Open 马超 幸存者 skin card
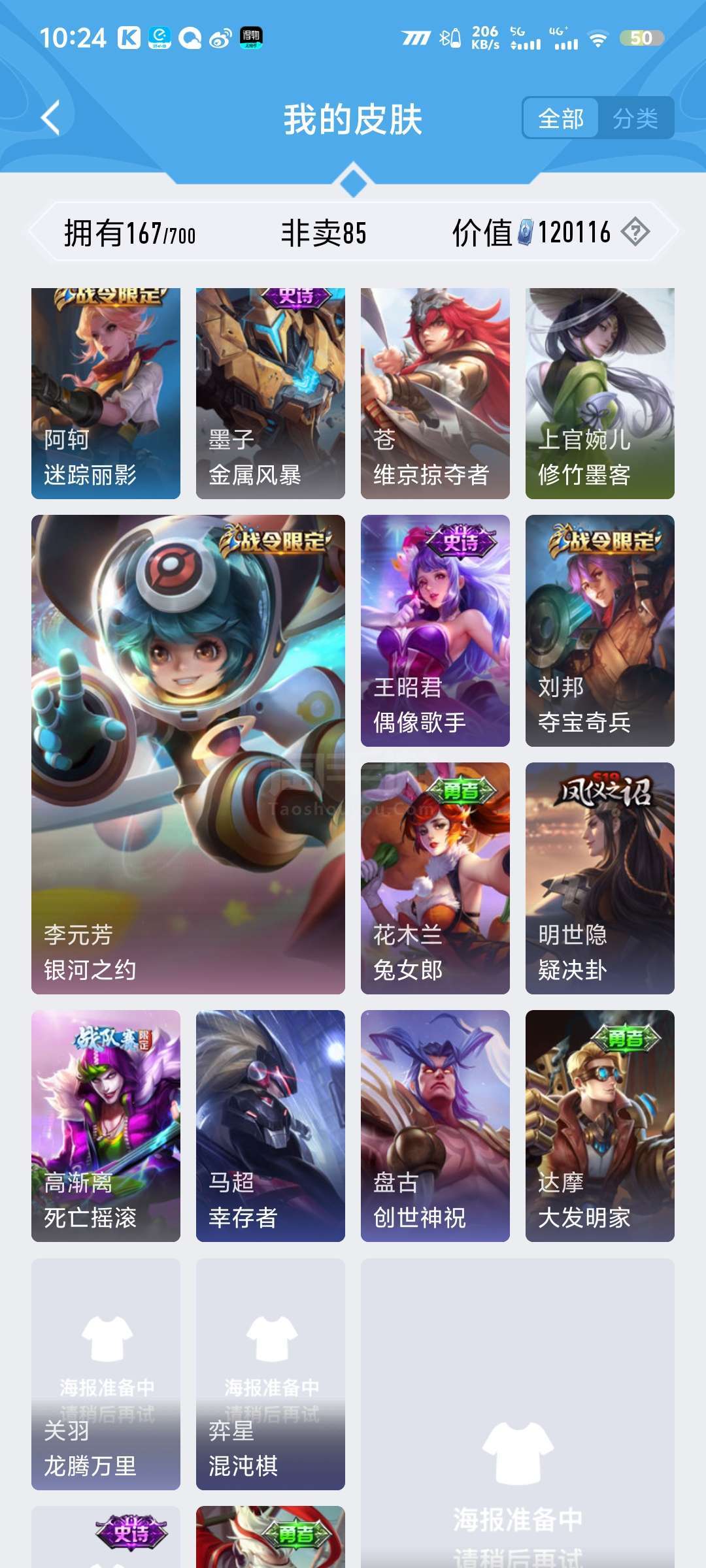The height and width of the screenshot is (1568, 706). [x=271, y=1126]
